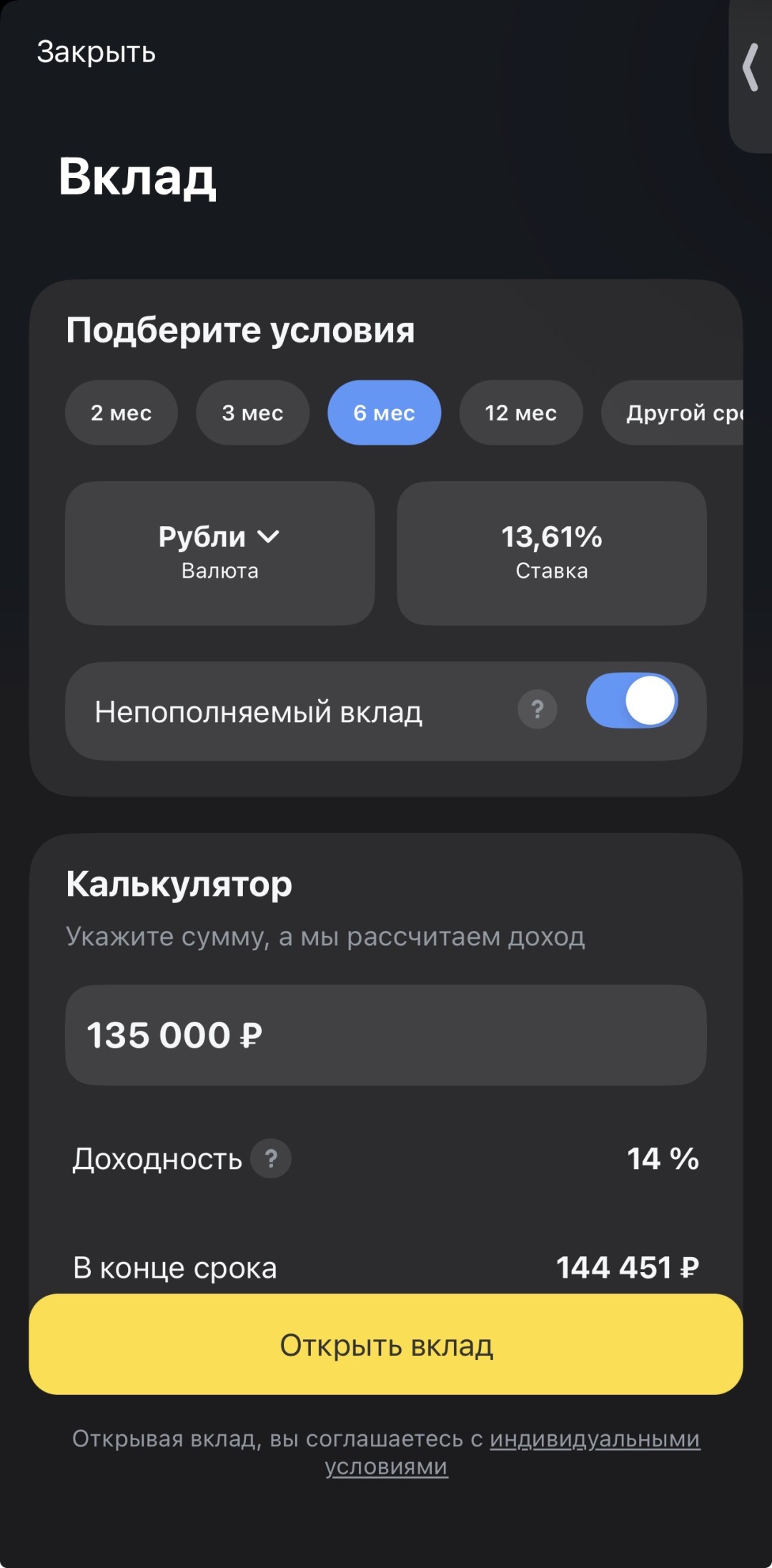This screenshot has width=772, height=1568.
Task: Edit the 135 000 ₽ amount field
Action: click(386, 1035)
